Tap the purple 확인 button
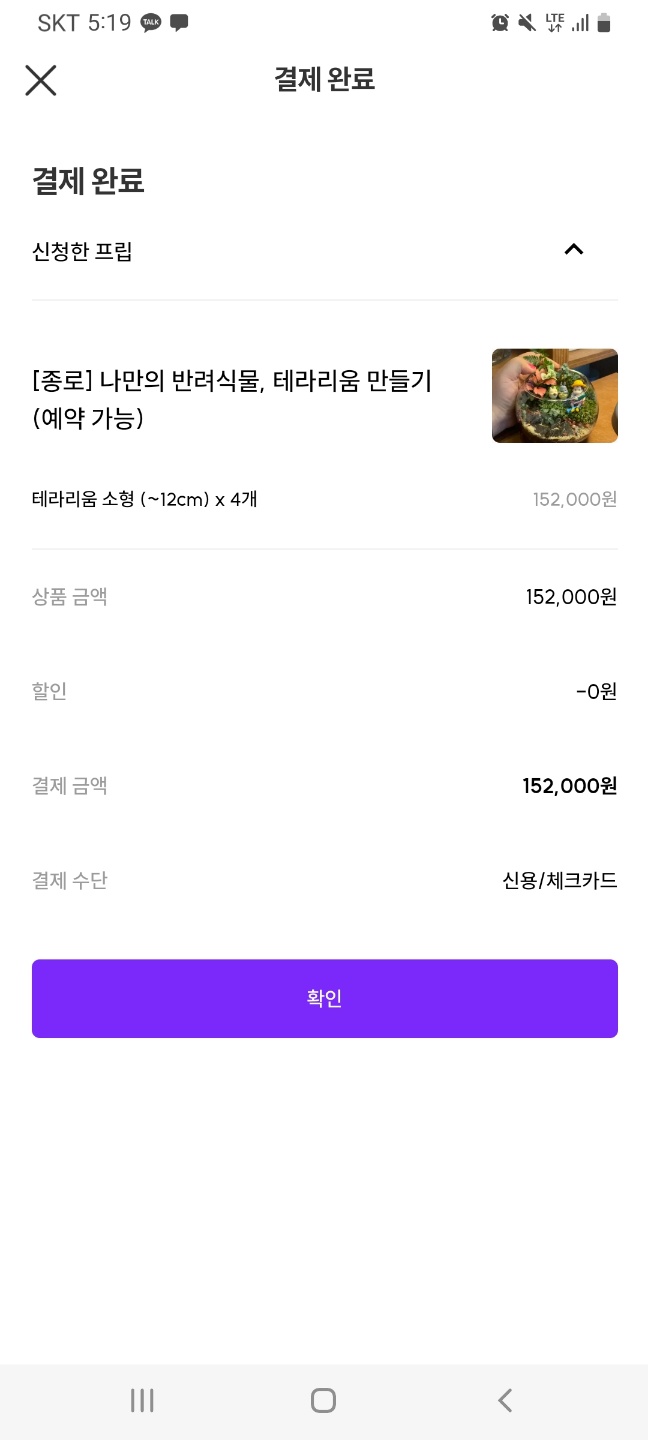 (324, 998)
